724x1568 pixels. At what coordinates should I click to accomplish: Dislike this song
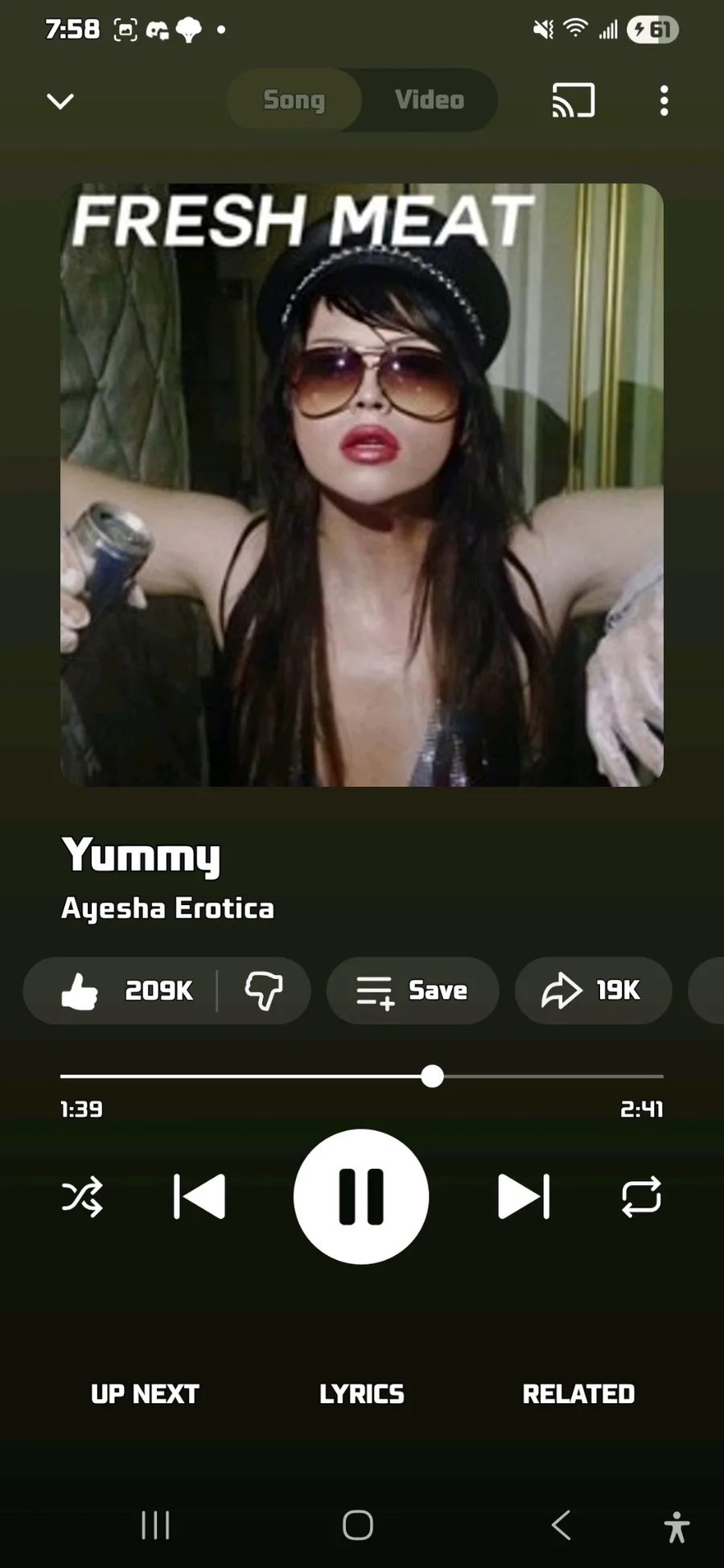(264, 990)
